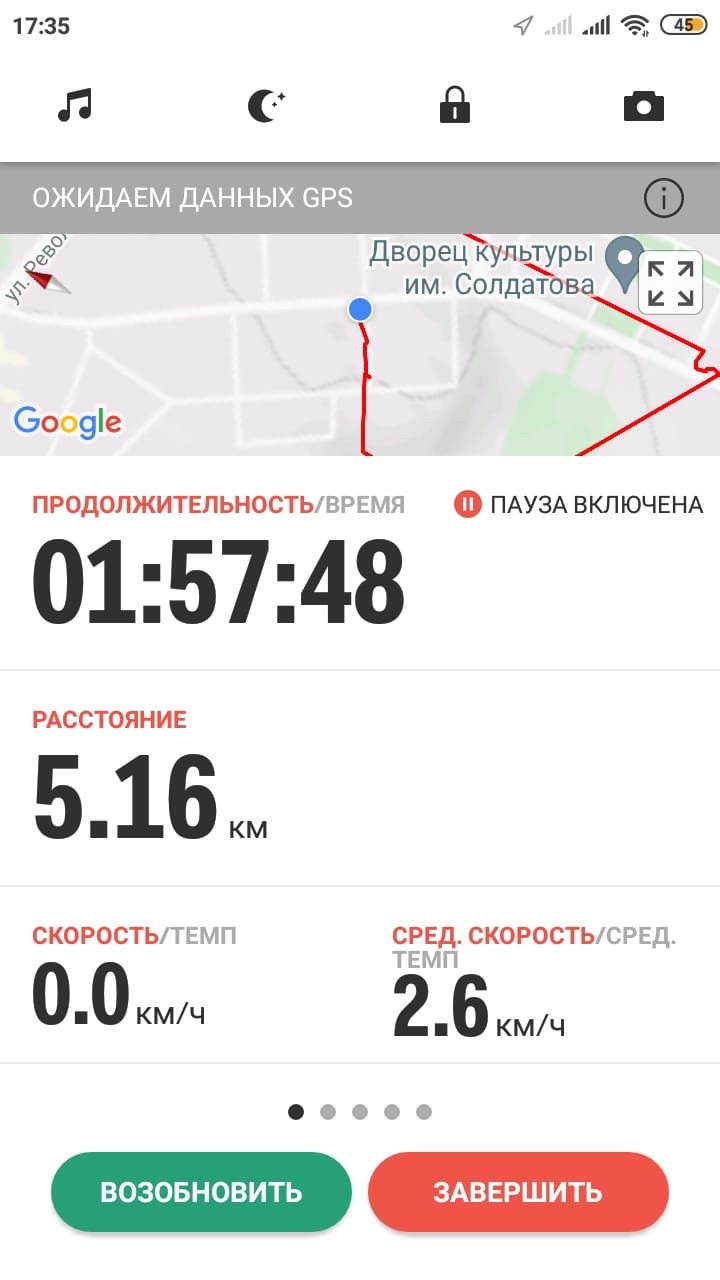Lock the screen with padlock icon
The image size is (720, 1280).
454,105
